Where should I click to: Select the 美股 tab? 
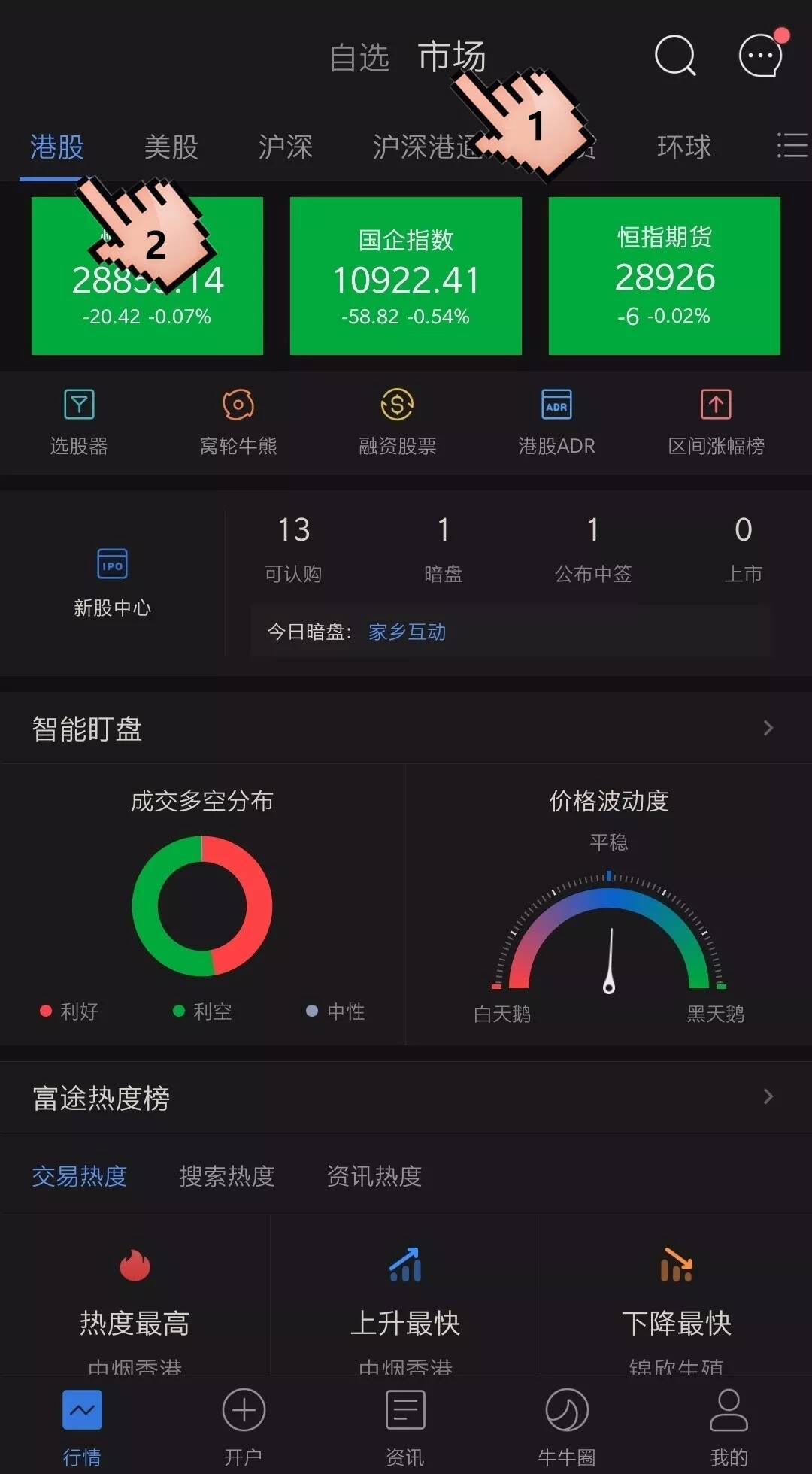(x=171, y=147)
